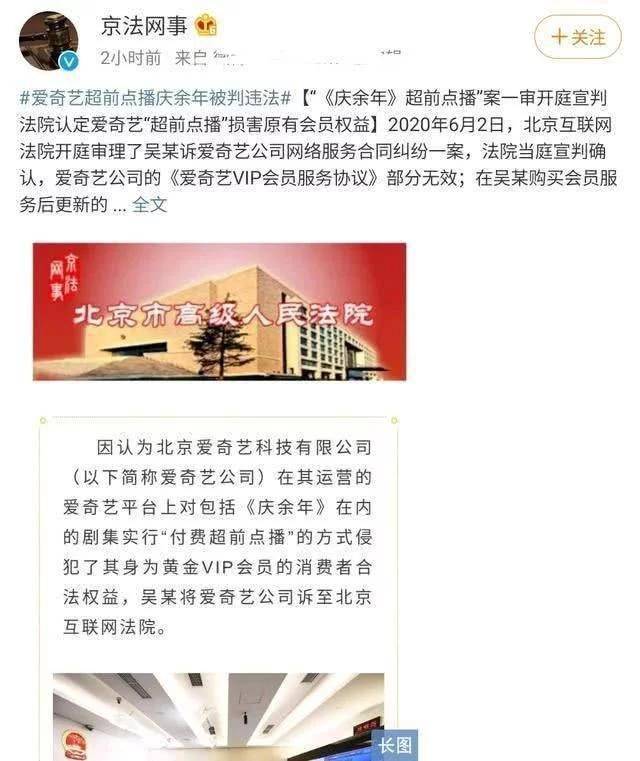Expand the post with 全文 link
This screenshot has width=640, height=761.
click(150, 205)
